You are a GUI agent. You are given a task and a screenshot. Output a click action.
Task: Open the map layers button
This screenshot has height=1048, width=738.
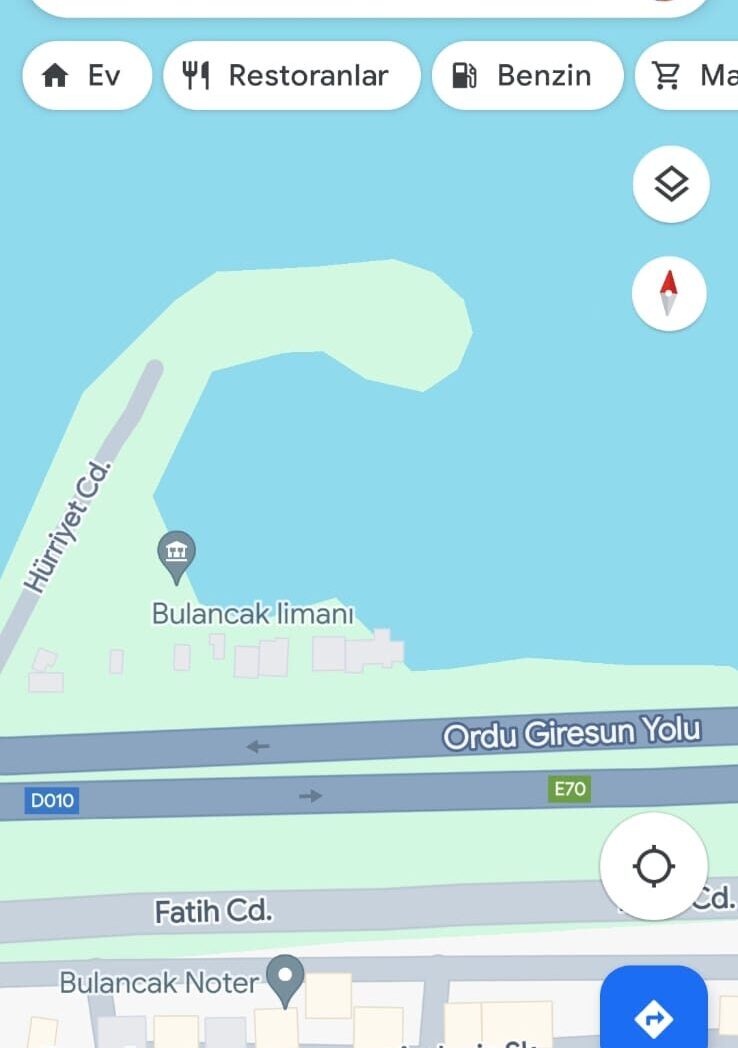click(x=671, y=184)
